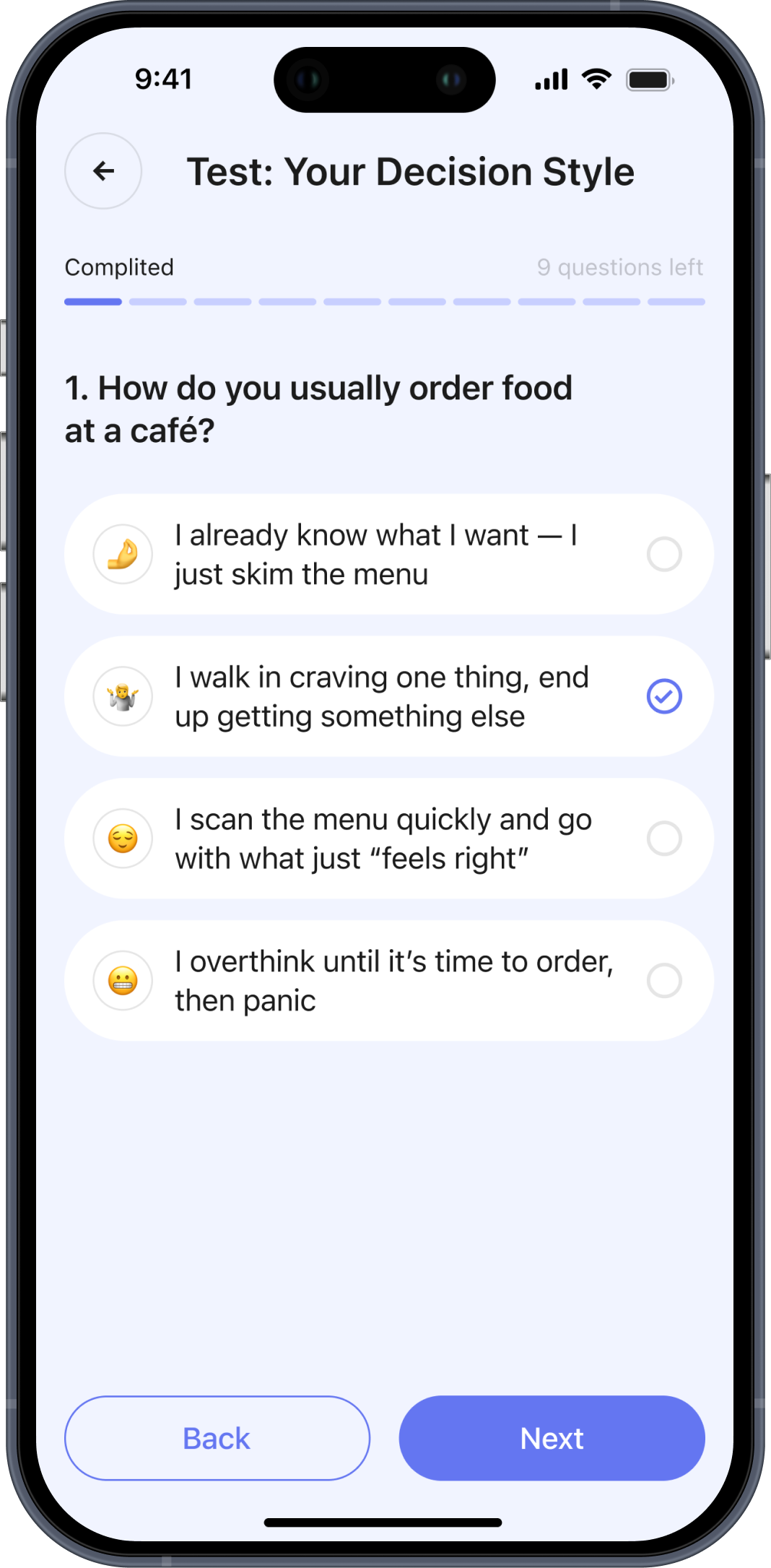Viewport: 771px width, 1568px height.
Task: Continue to the next question with Next
Action: coord(552,1438)
